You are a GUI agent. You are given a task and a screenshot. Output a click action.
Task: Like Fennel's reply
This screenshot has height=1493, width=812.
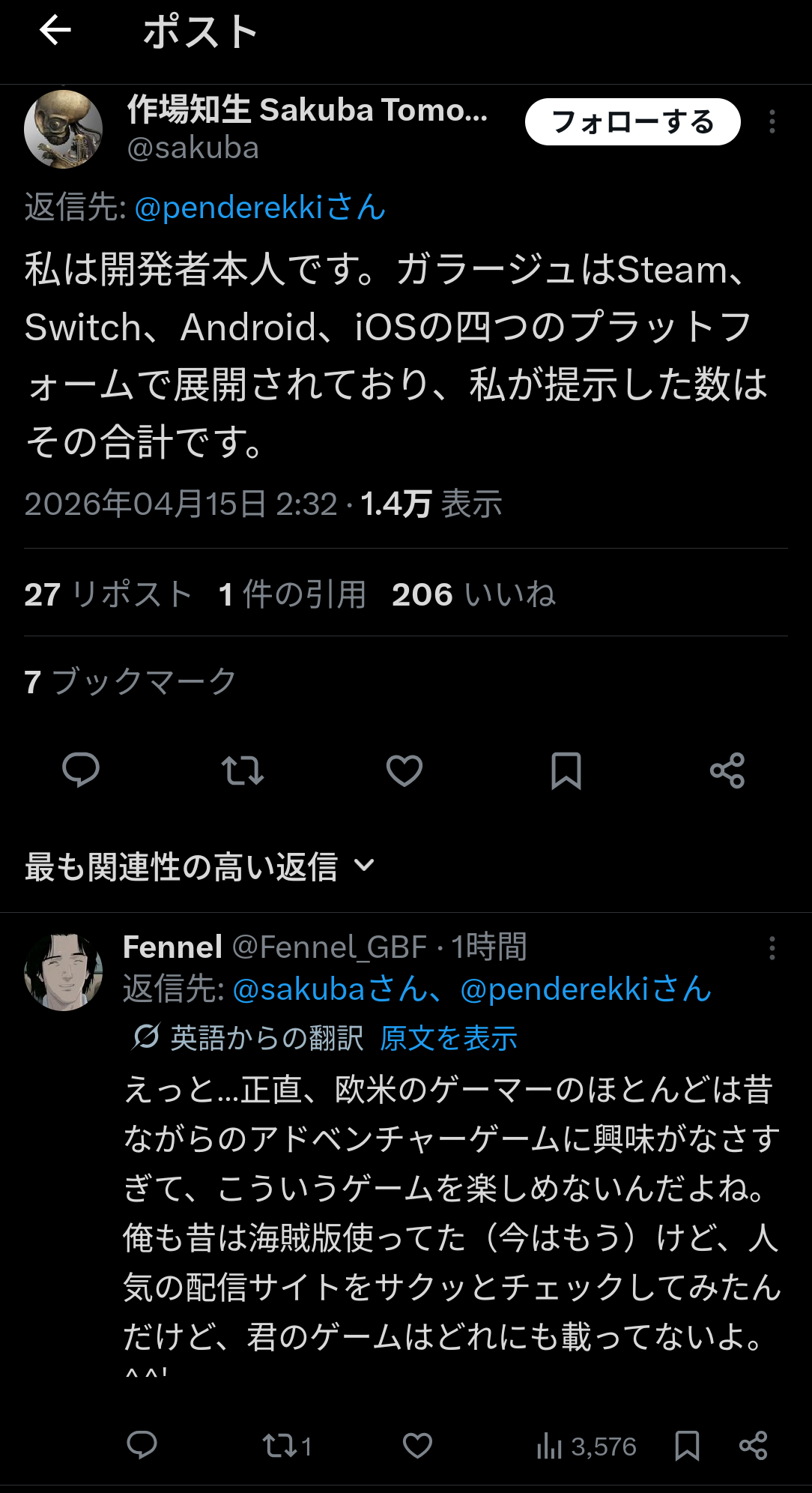[x=417, y=1446]
